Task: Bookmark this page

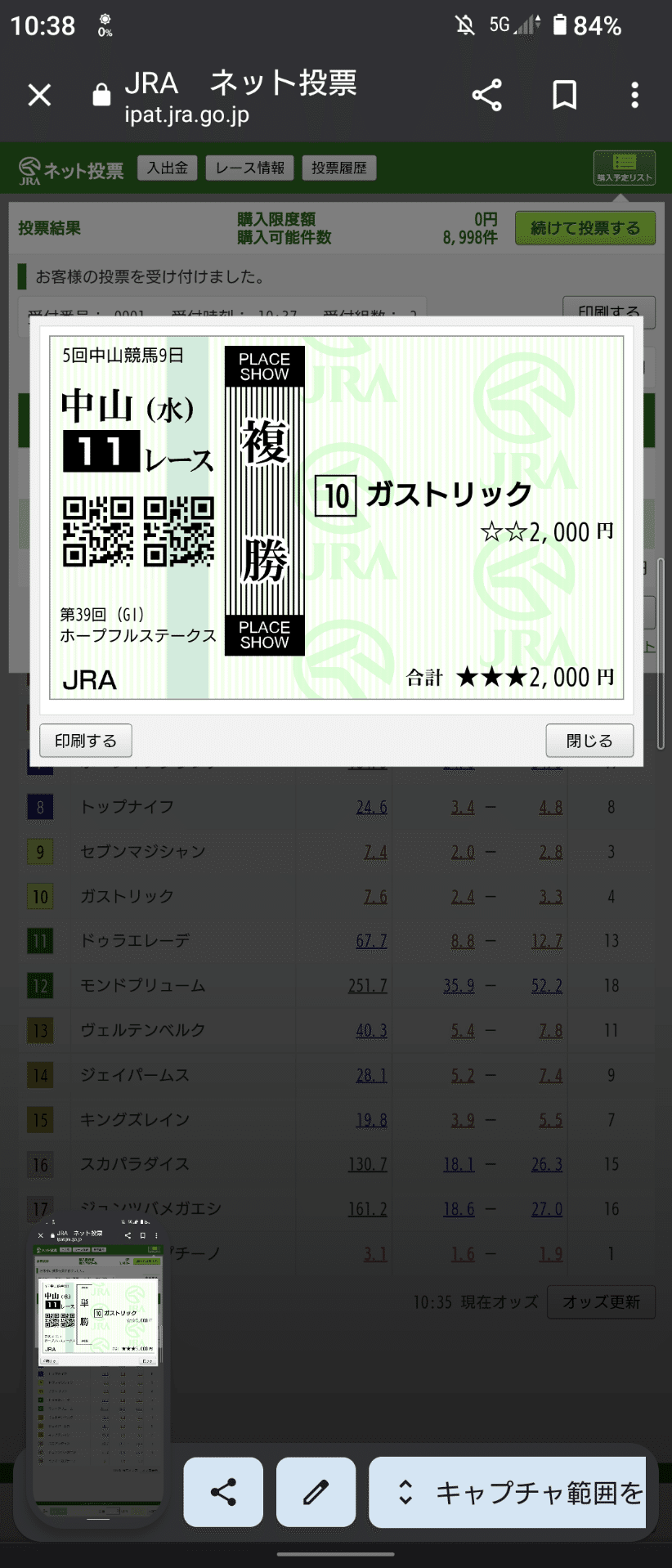Action: (x=564, y=96)
